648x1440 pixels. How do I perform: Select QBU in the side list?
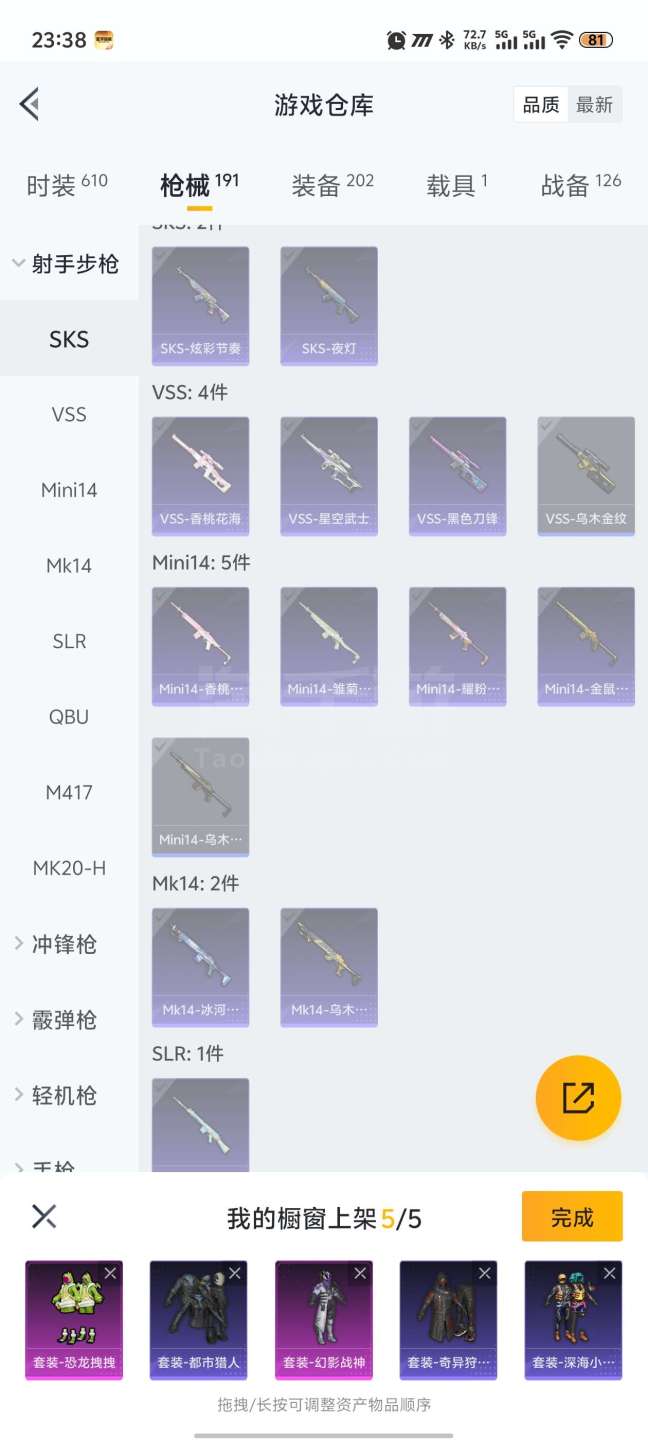click(x=69, y=716)
